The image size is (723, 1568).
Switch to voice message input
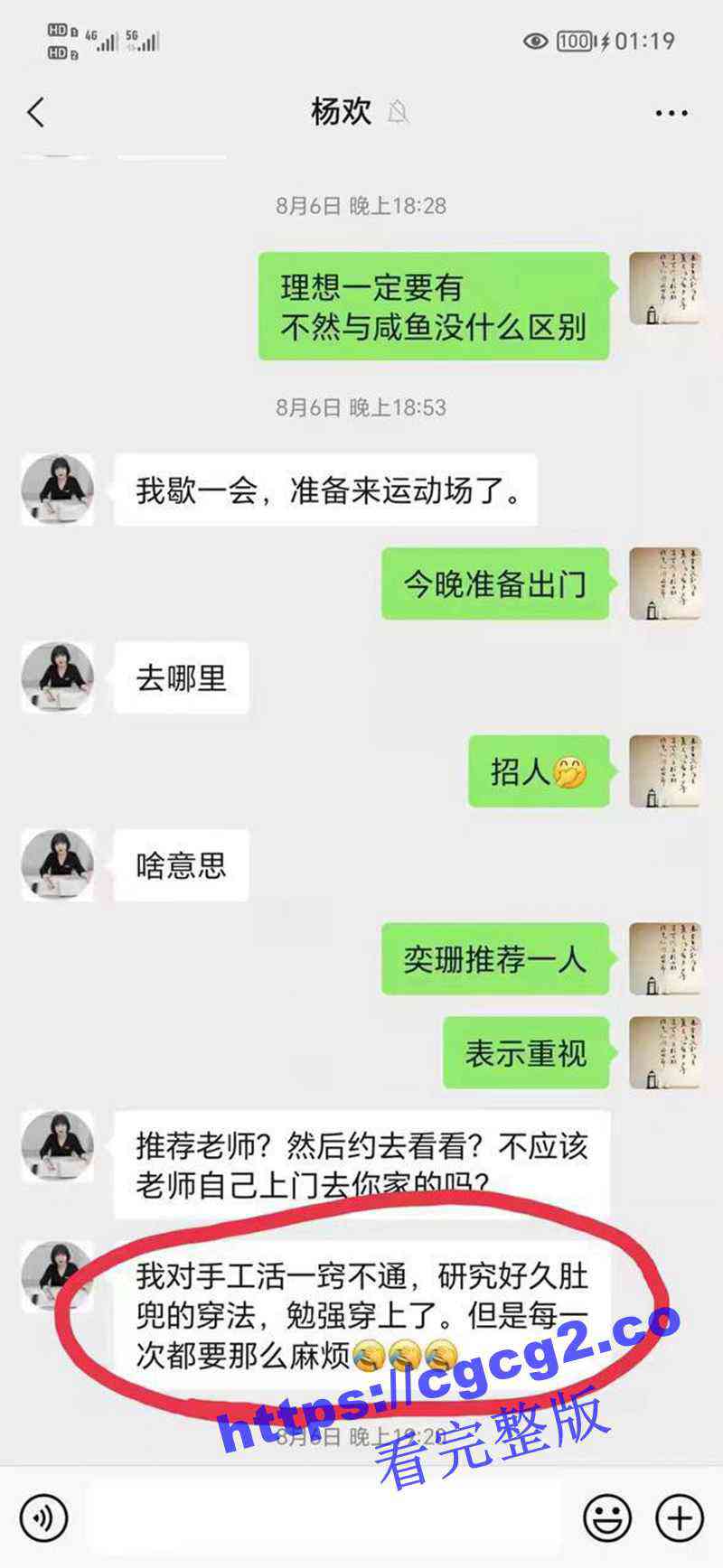[43, 1517]
